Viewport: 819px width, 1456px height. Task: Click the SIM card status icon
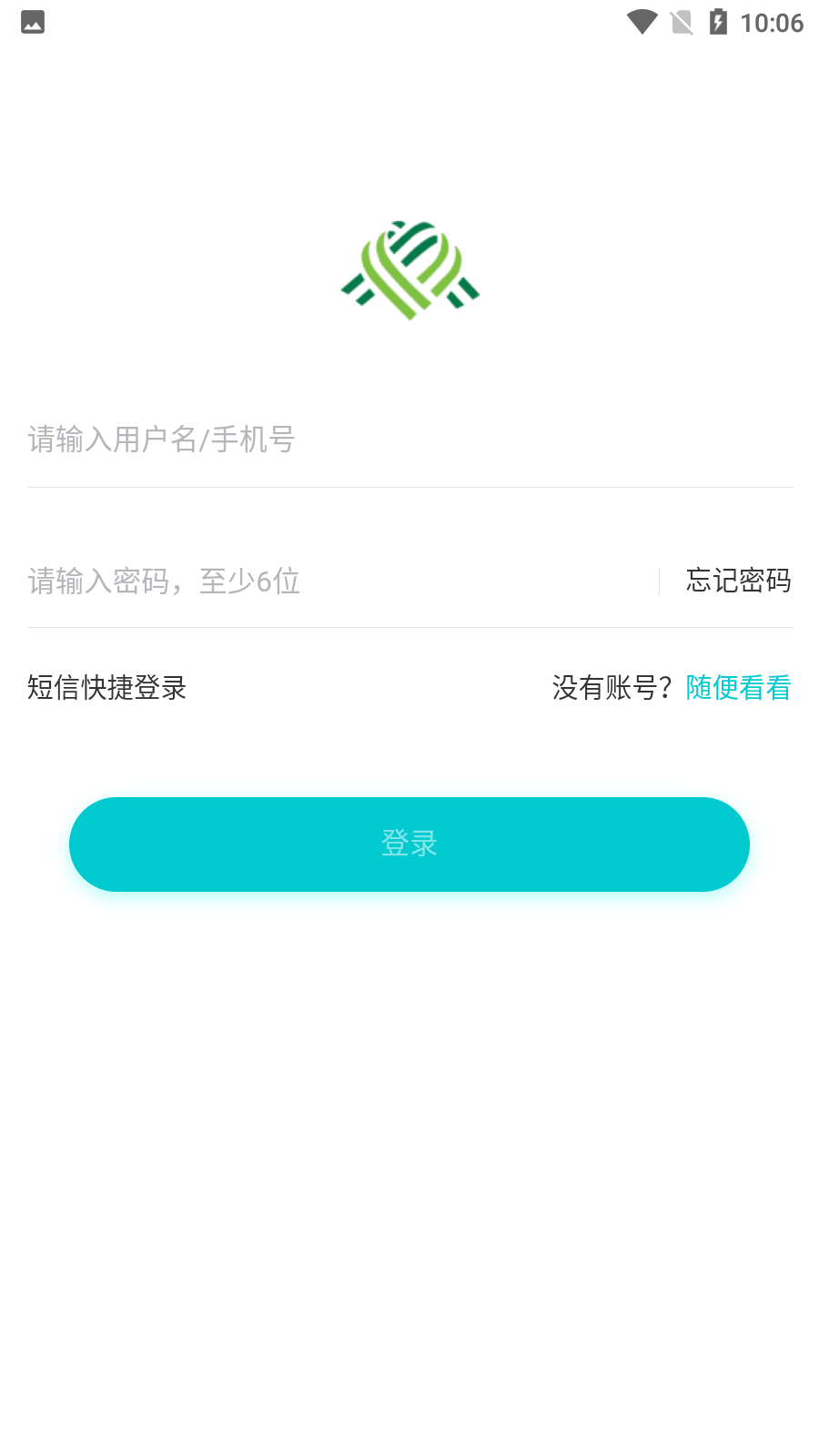coord(682,22)
